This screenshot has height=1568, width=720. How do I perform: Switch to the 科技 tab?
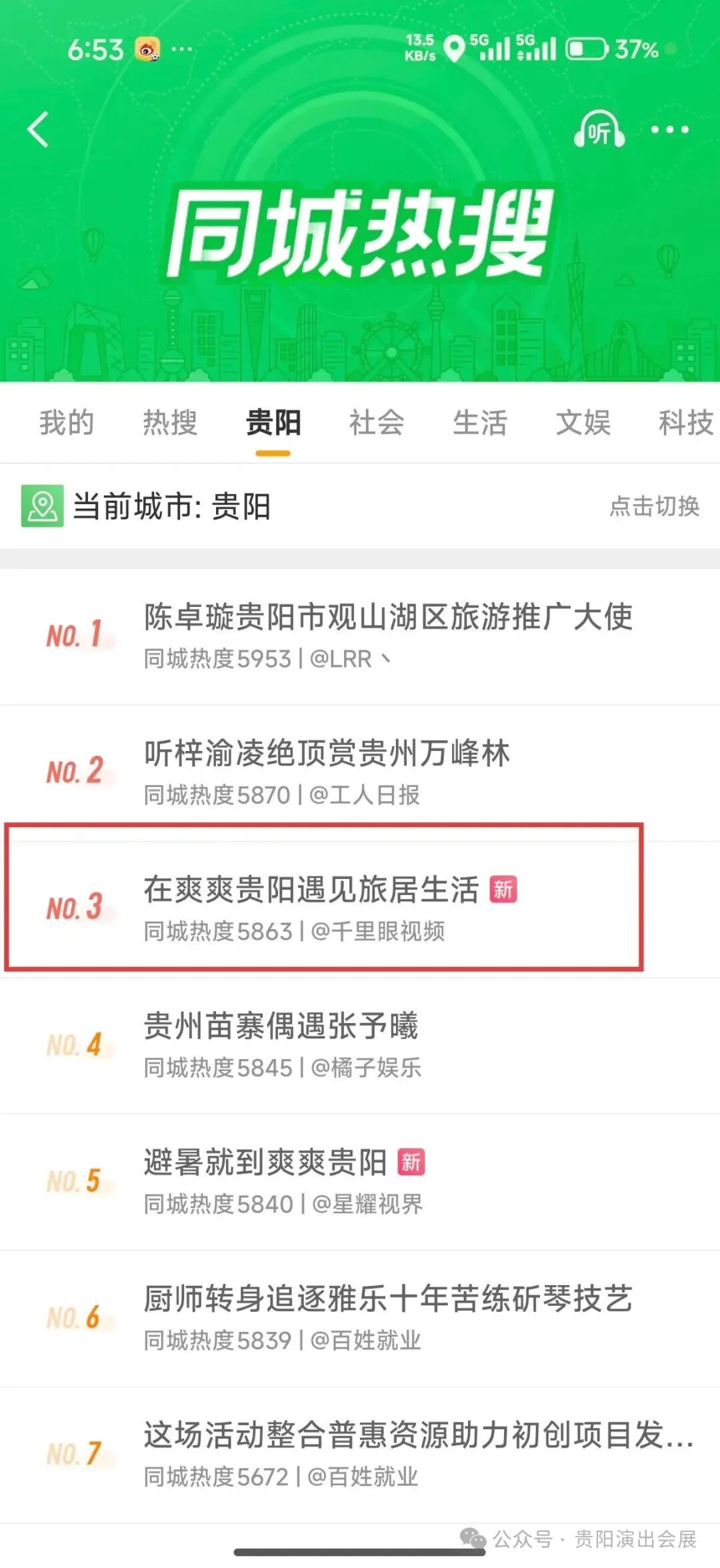tap(687, 423)
